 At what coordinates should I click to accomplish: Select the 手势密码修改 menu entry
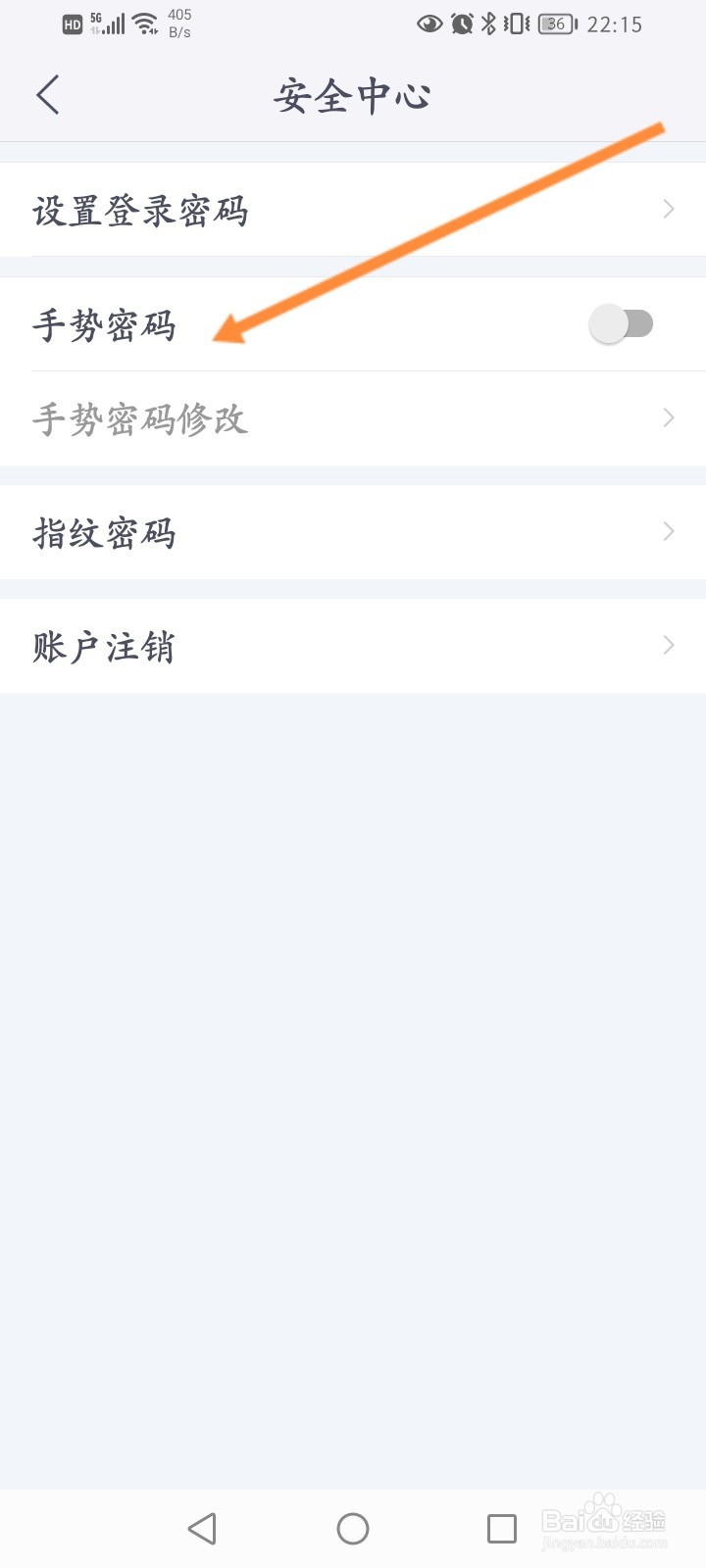pyautogui.click(x=140, y=418)
